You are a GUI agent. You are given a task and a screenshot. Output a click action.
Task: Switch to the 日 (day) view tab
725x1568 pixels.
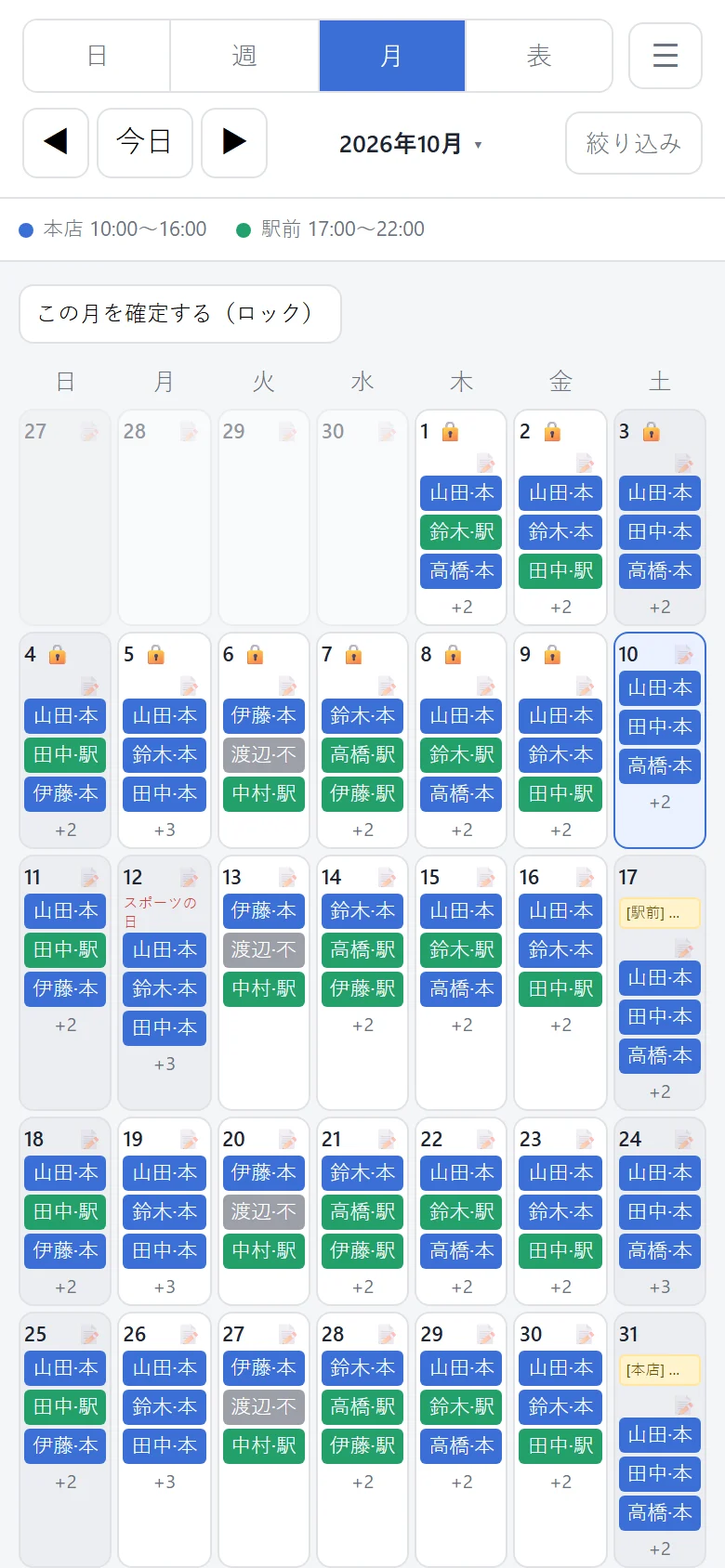click(x=97, y=56)
